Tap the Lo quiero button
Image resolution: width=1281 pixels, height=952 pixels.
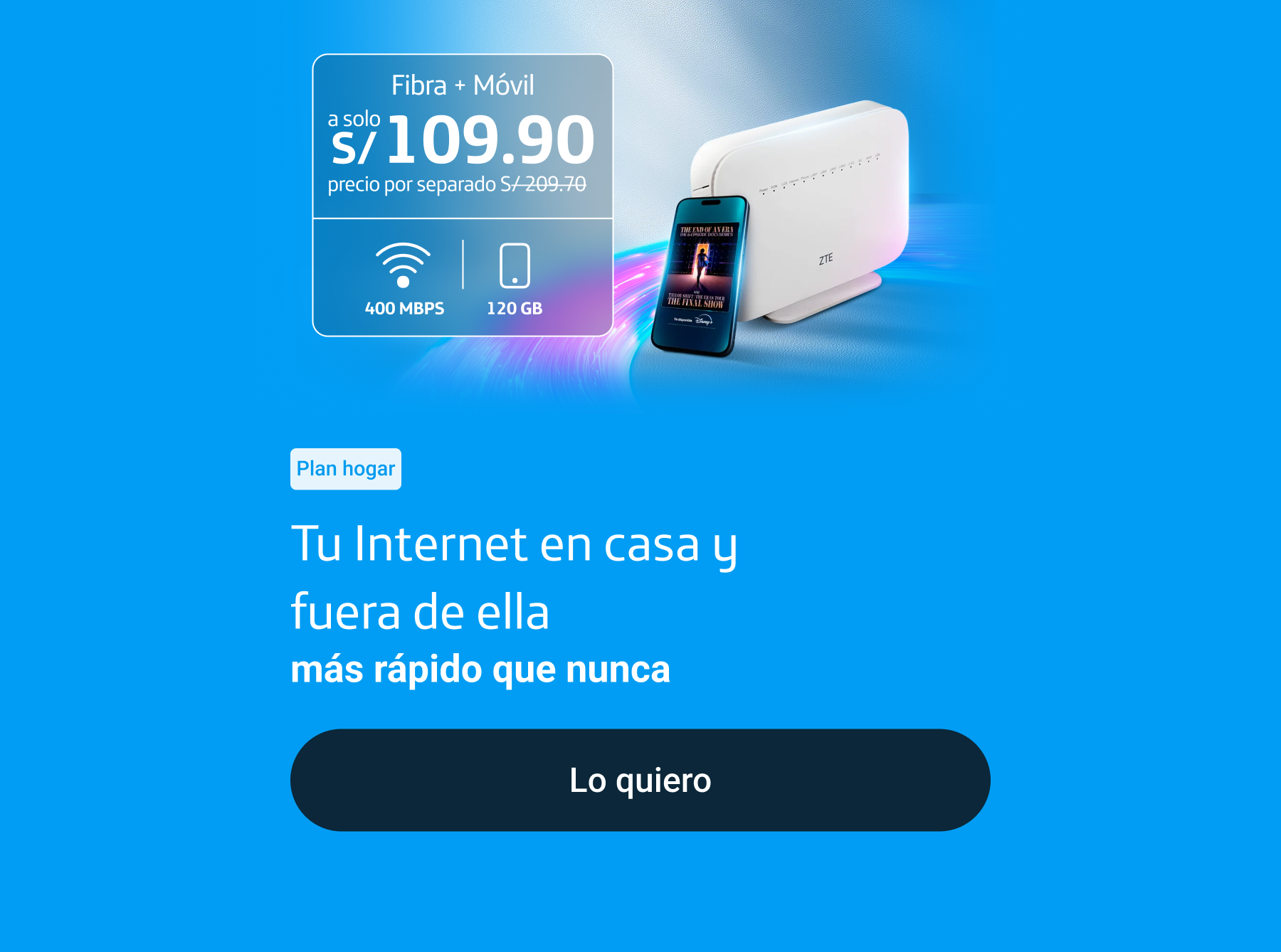pos(640,780)
